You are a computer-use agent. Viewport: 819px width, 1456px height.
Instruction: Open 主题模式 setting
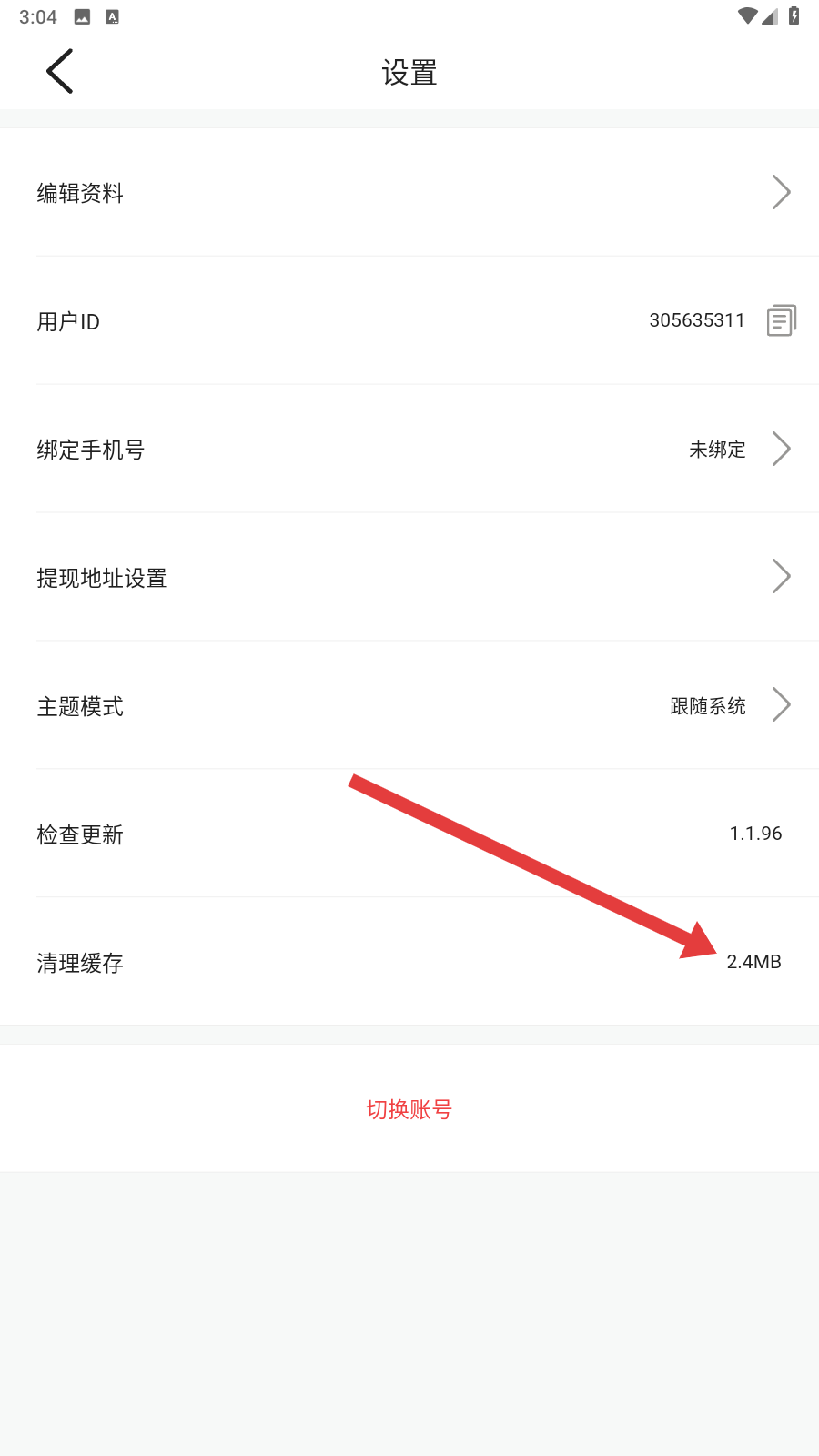tap(409, 706)
